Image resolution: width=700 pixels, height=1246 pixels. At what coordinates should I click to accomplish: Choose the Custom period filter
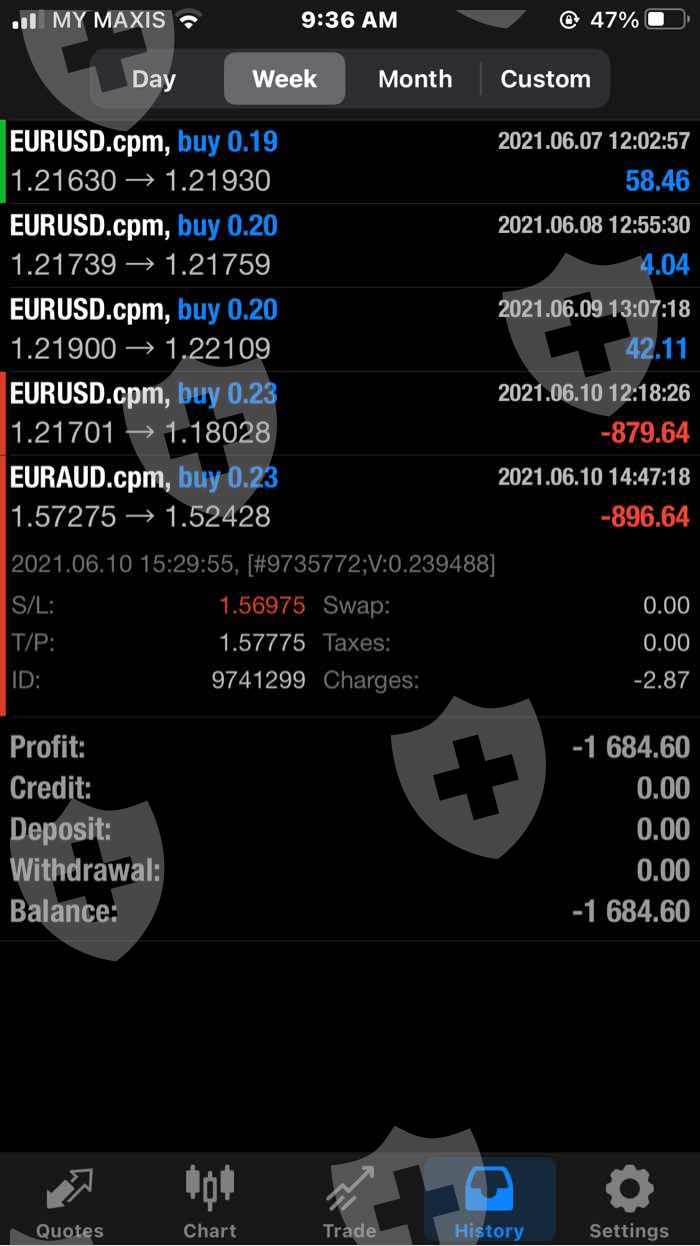545,79
